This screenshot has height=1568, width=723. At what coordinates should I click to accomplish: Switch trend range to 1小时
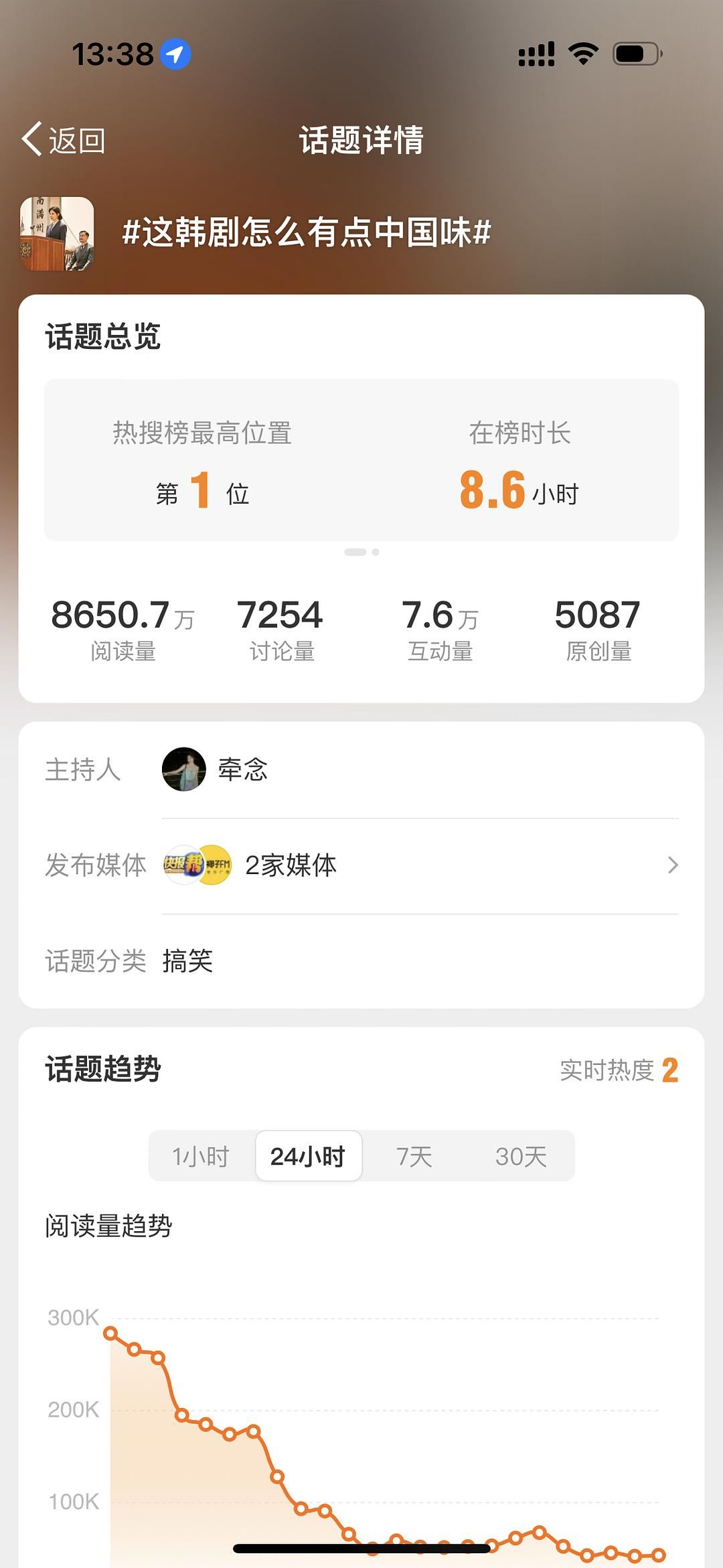pos(201,1156)
